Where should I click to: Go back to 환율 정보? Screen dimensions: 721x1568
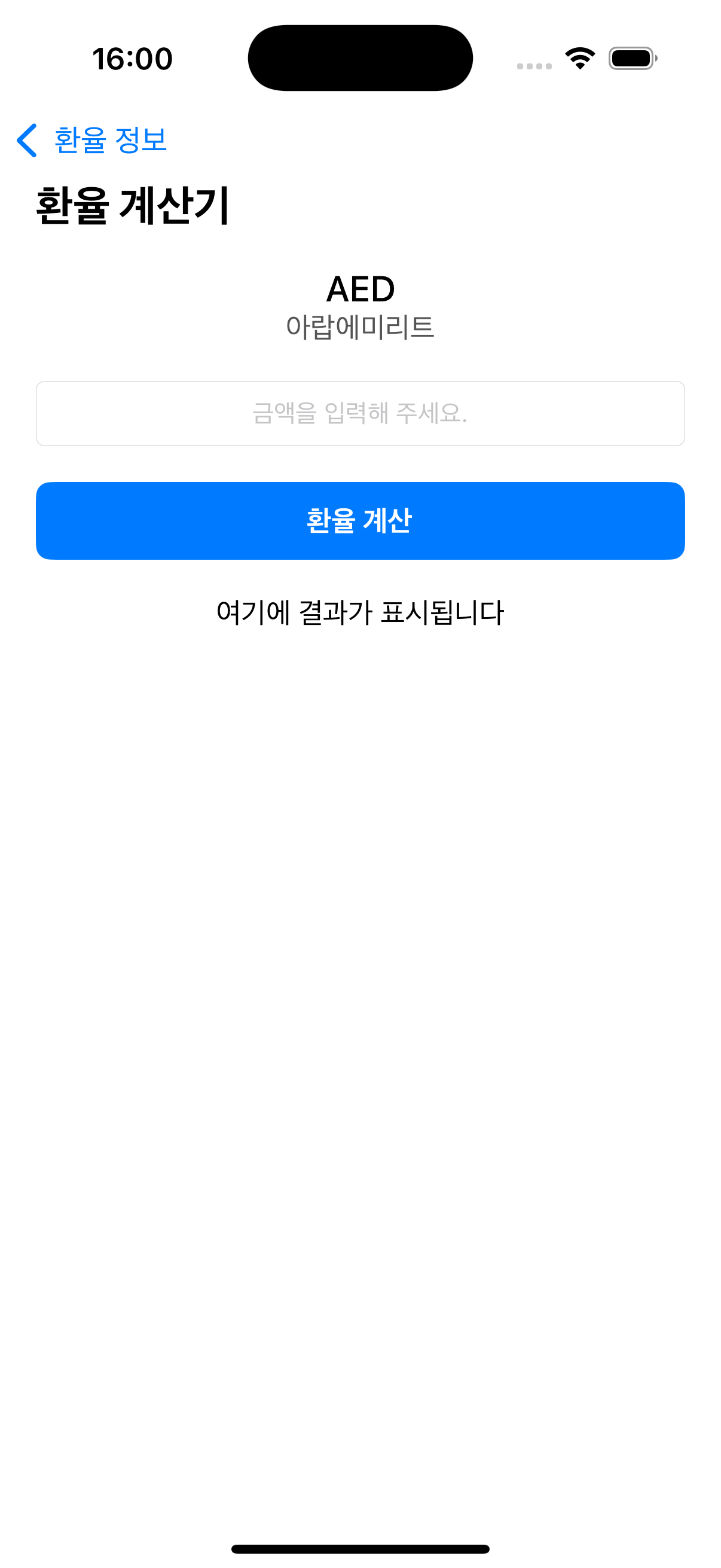[91, 140]
